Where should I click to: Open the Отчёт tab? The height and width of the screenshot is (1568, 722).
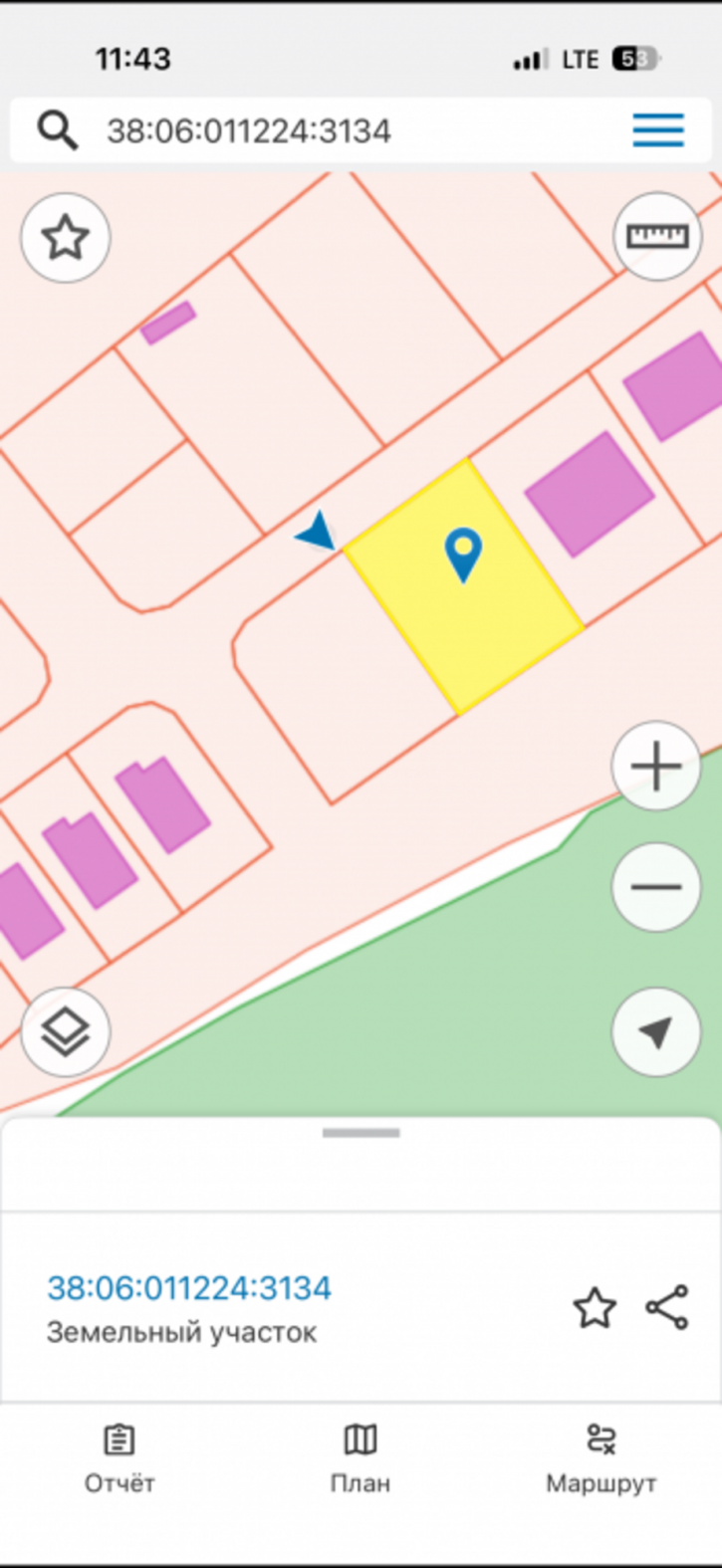tap(120, 1459)
